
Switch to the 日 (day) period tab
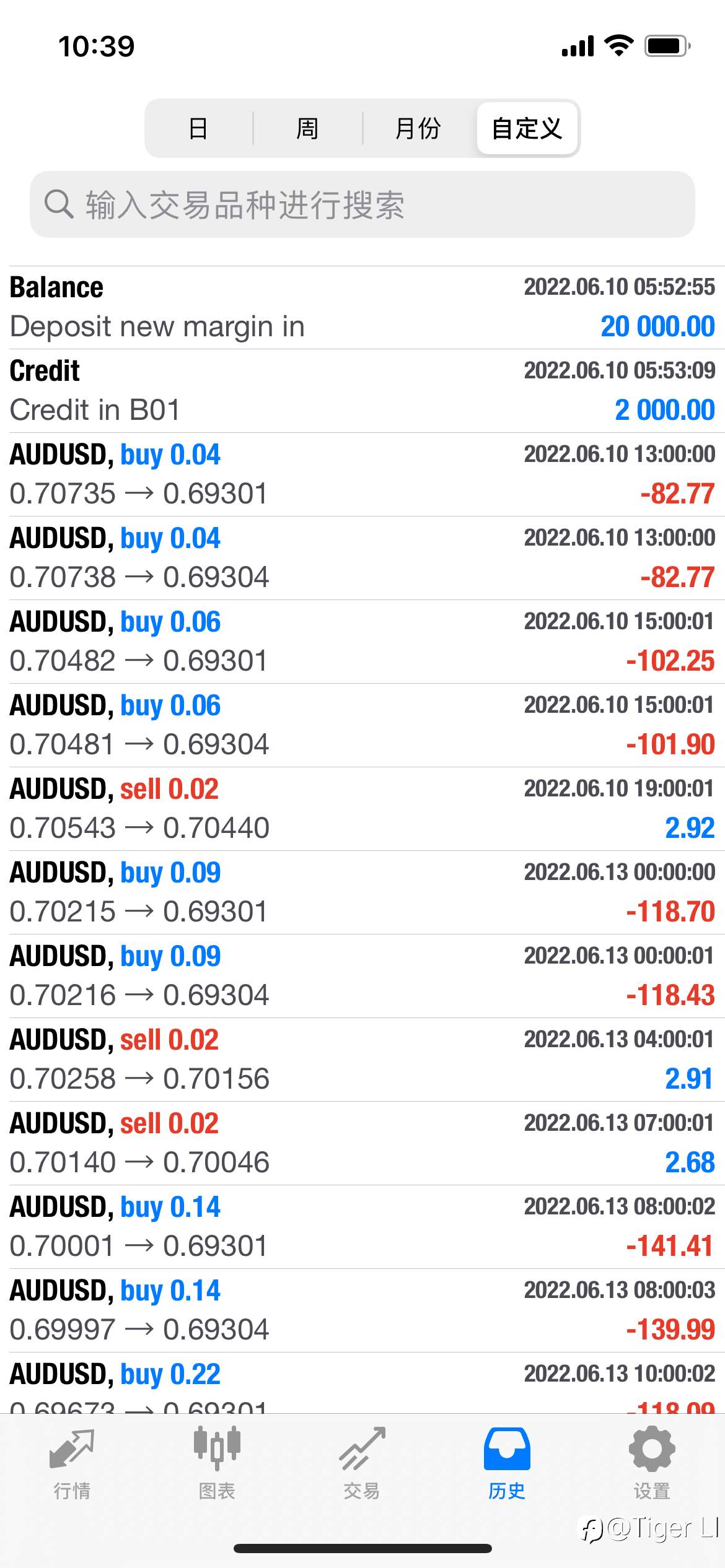coord(199,129)
